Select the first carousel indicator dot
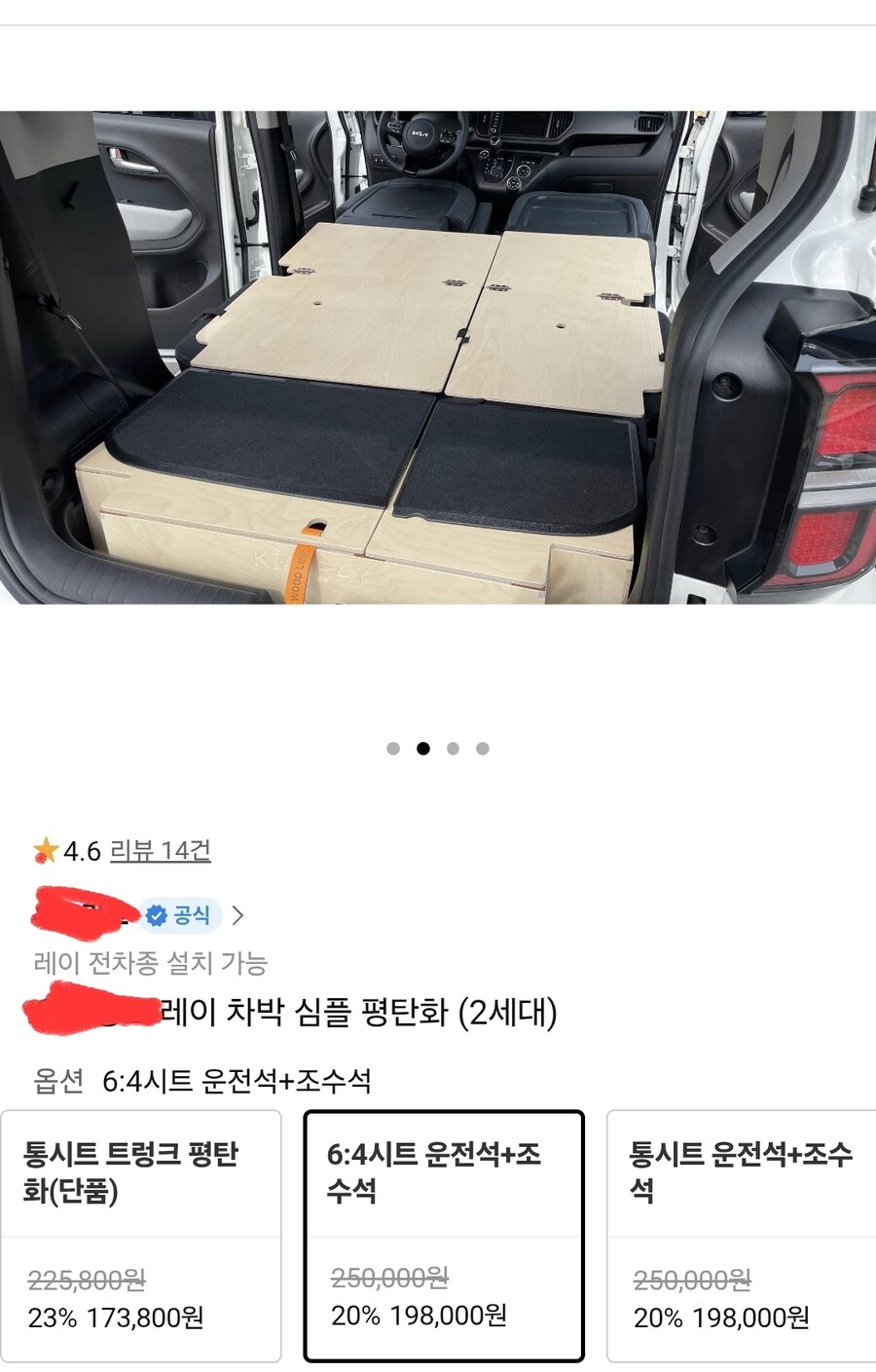Screen dimensions: 876x1372 (394, 750)
